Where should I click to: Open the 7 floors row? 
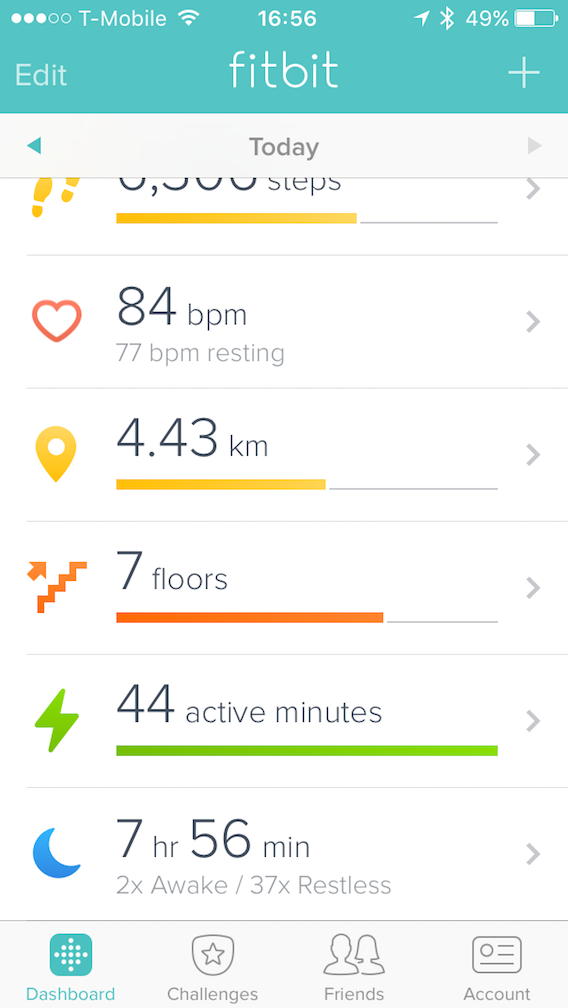[x=284, y=588]
